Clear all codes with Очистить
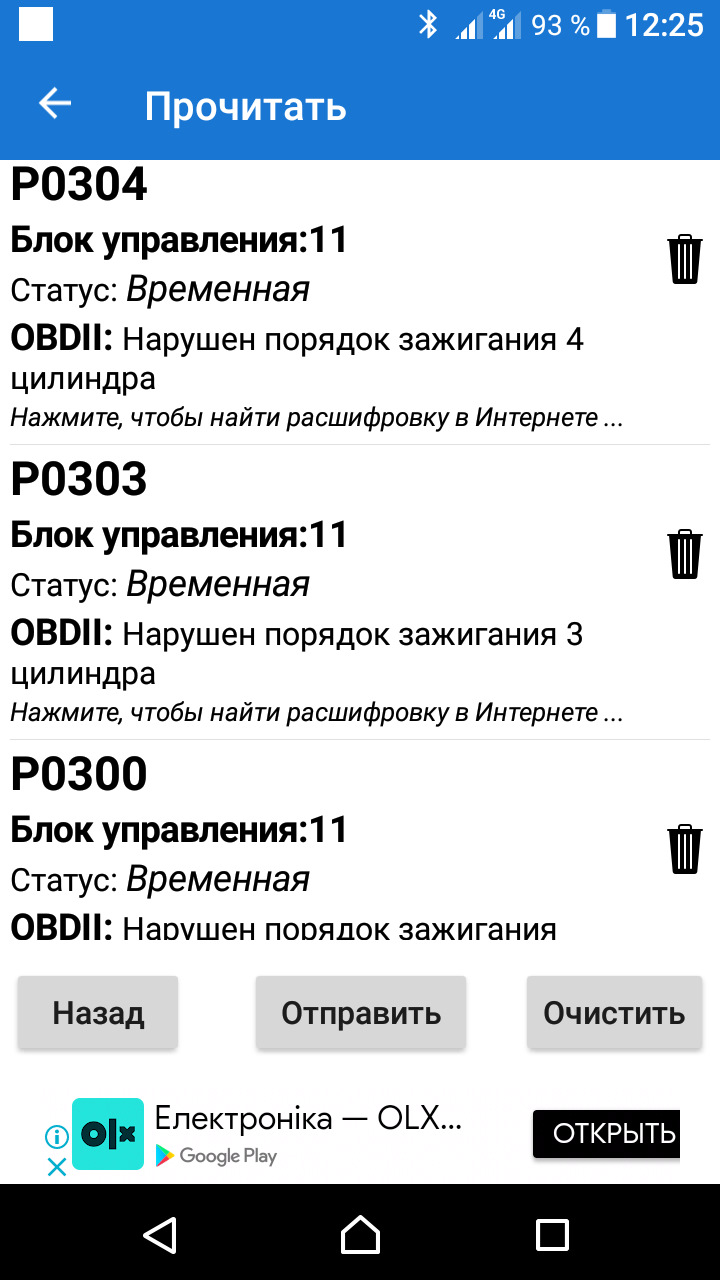The height and width of the screenshot is (1280, 720). click(614, 1013)
